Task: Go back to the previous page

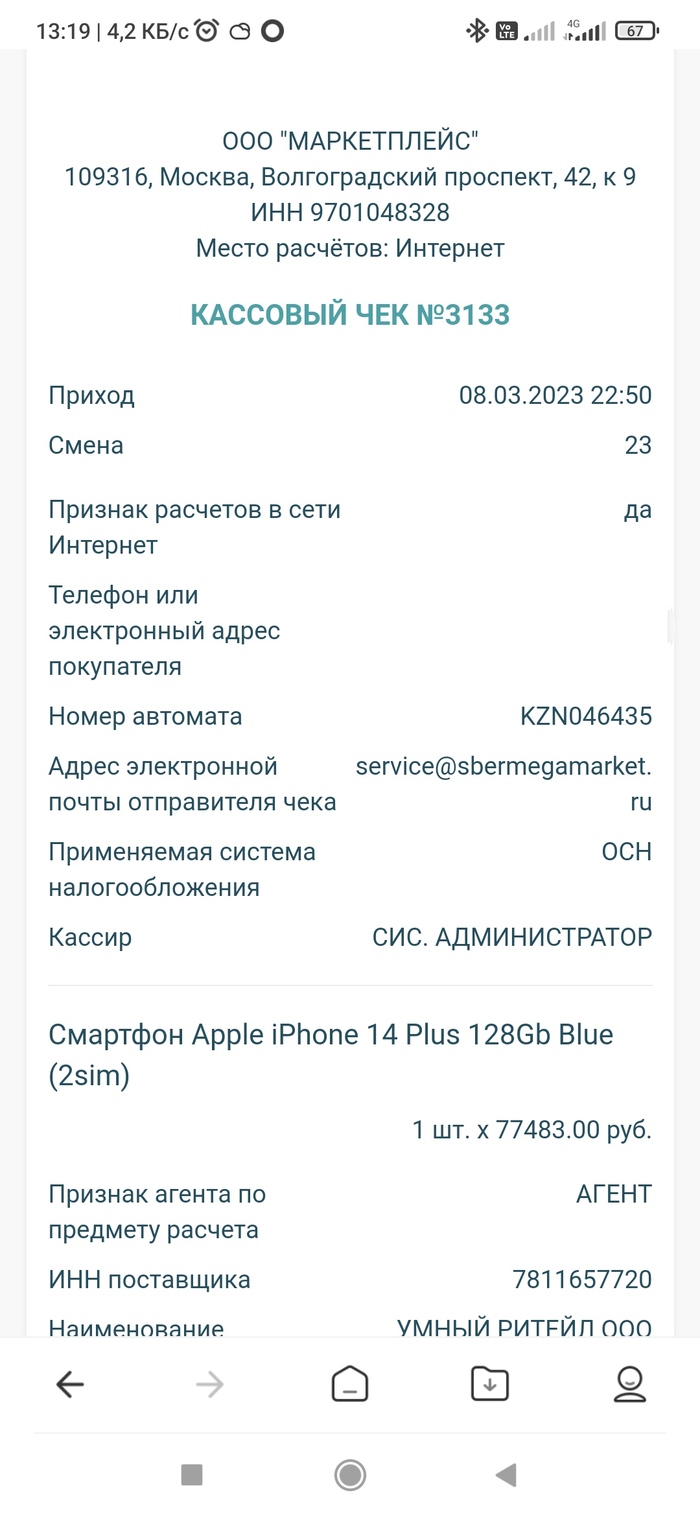Action: [70, 1384]
